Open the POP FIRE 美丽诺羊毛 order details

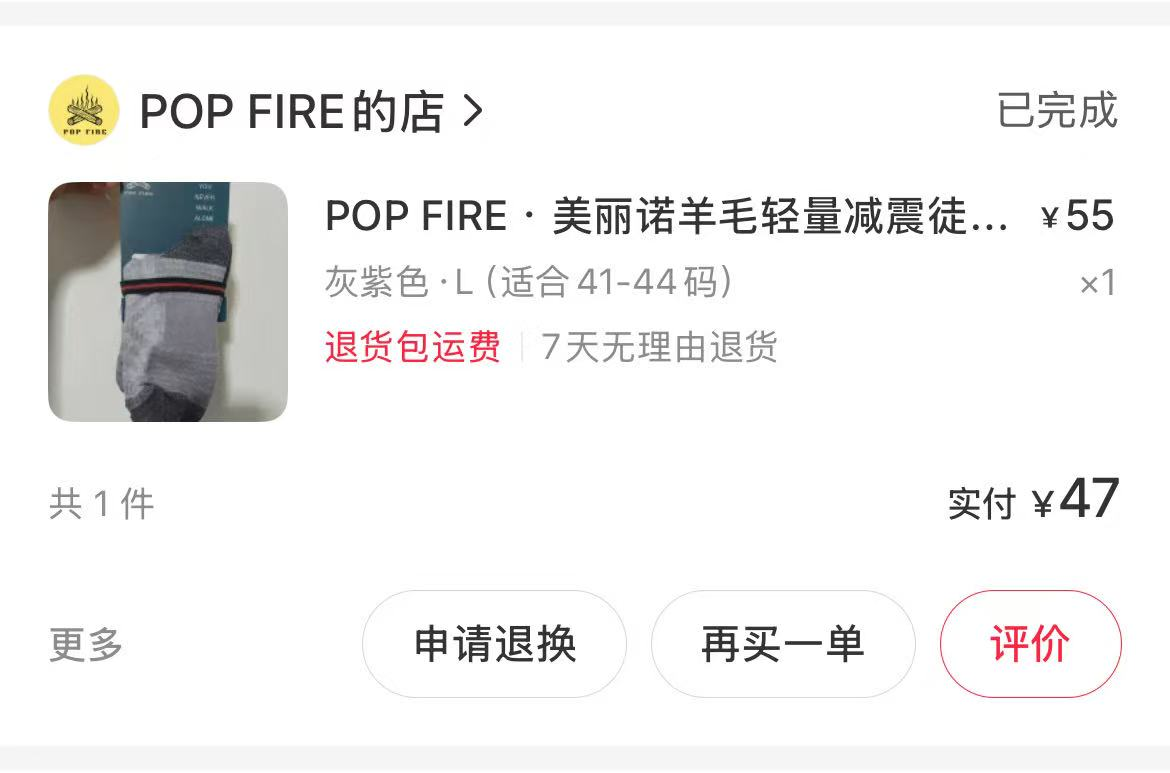666,217
